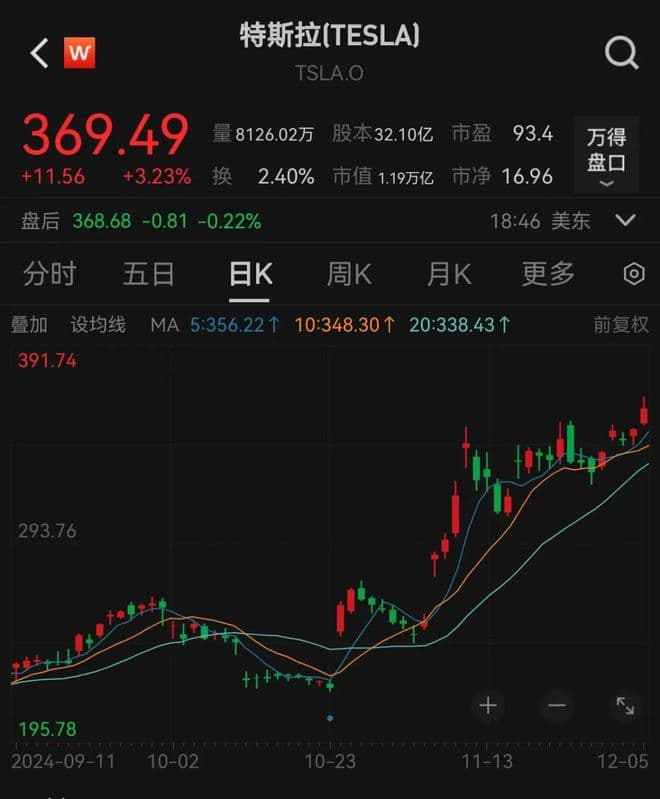Select the 日K chart tab

click(250, 274)
